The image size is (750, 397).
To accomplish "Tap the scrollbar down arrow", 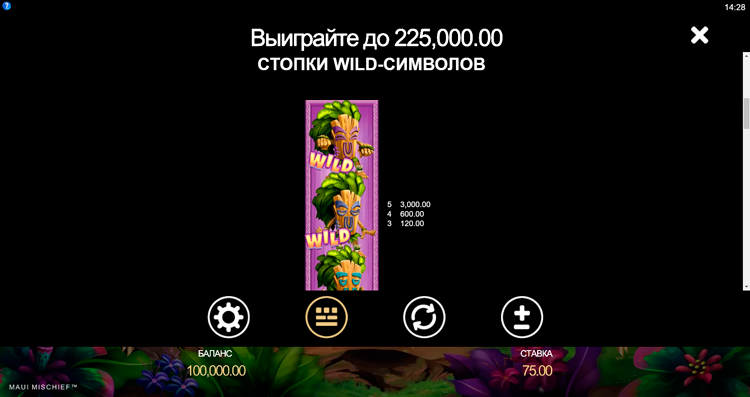I will [x=746, y=287].
